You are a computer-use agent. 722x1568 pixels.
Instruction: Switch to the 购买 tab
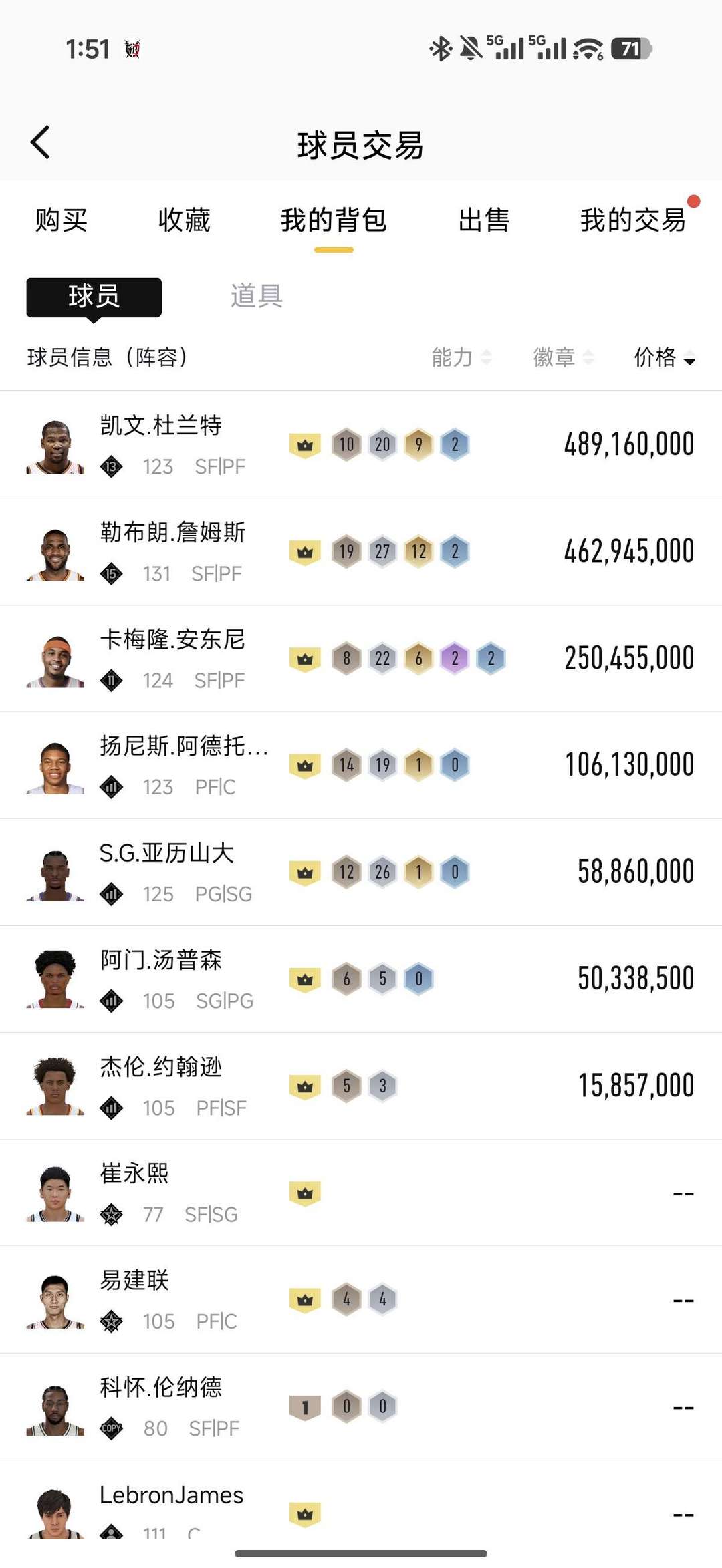click(62, 220)
